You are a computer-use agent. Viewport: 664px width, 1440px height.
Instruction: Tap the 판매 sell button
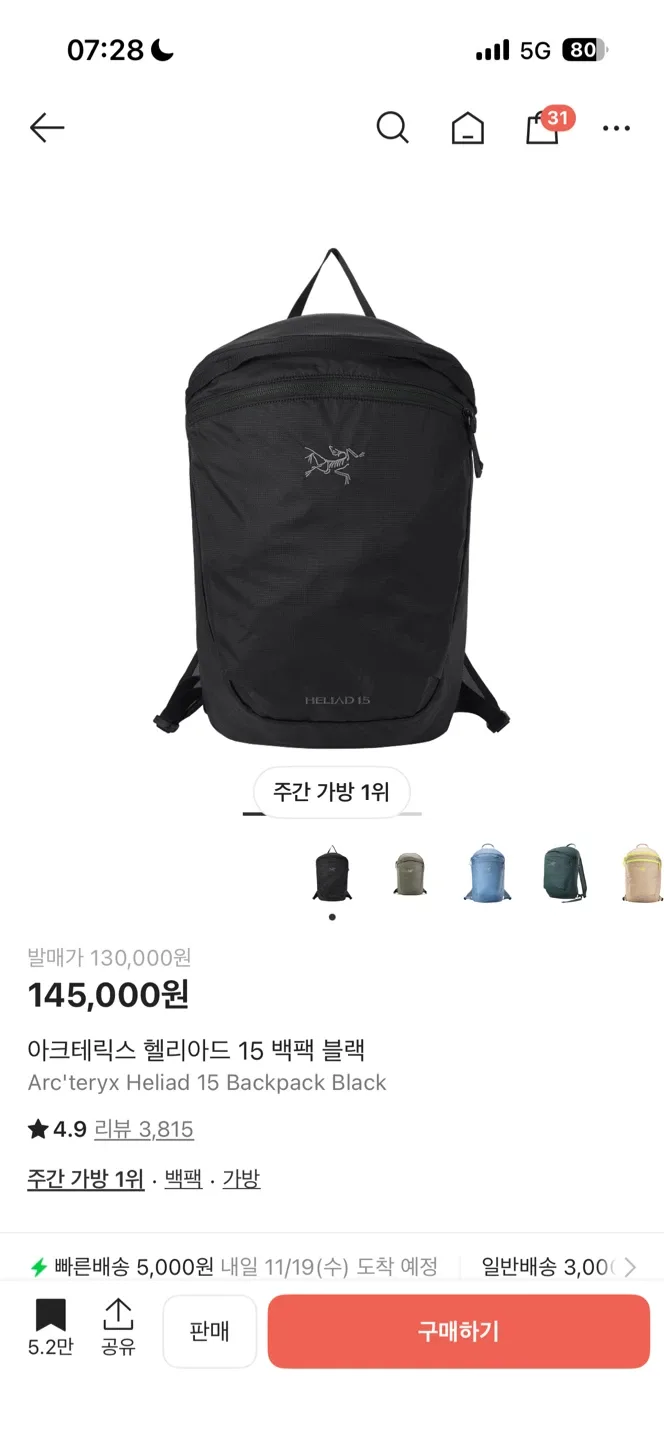point(210,1331)
